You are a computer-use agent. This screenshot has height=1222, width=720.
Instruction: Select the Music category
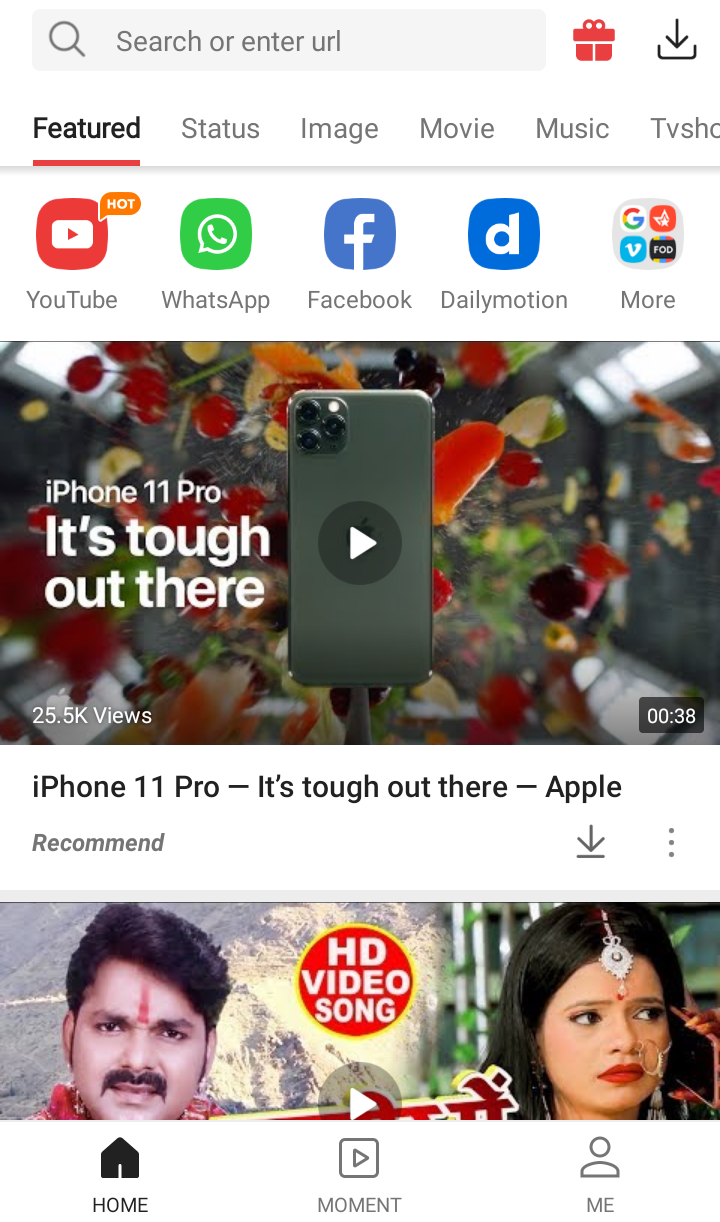pos(572,128)
